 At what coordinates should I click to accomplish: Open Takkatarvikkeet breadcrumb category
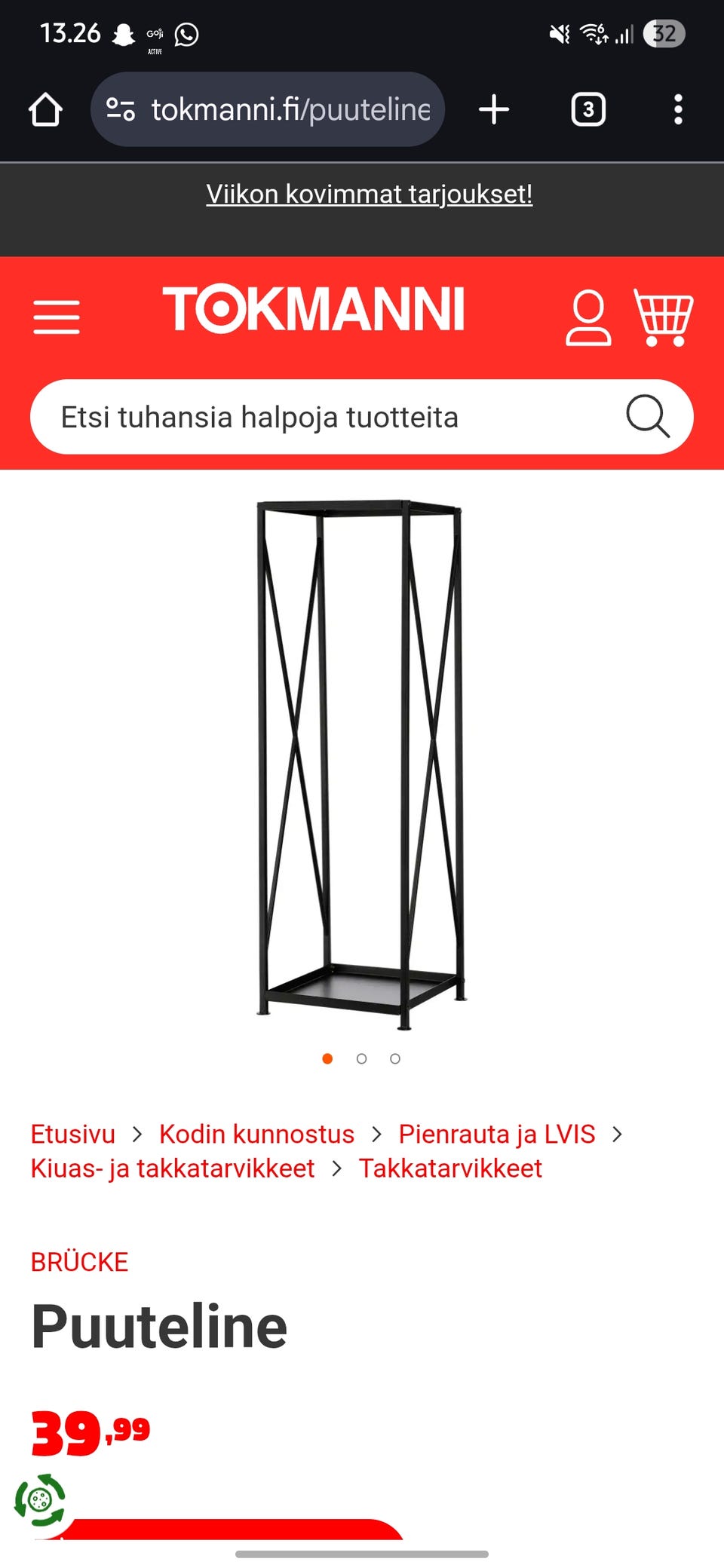[450, 1168]
